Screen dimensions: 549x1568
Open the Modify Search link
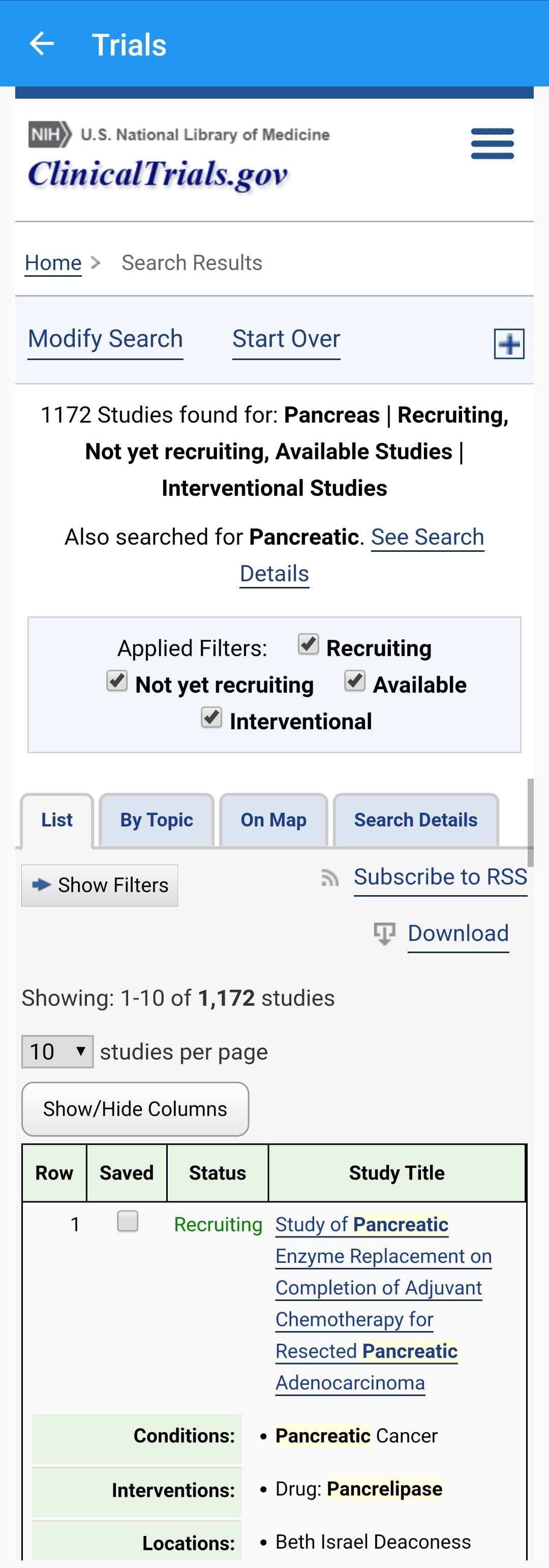coord(105,339)
